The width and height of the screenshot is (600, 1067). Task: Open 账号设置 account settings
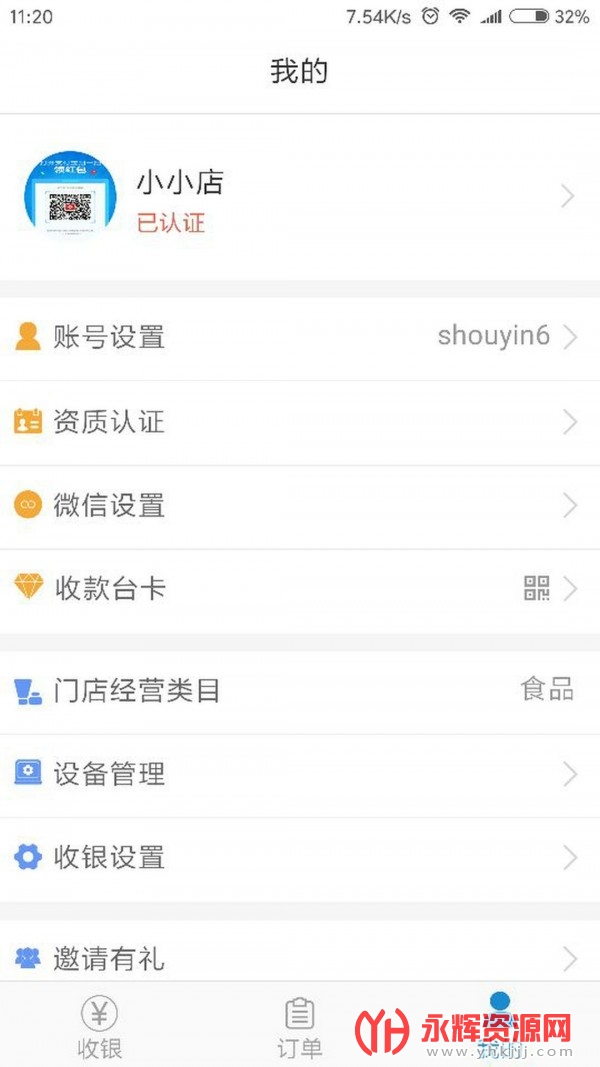[300, 337]
